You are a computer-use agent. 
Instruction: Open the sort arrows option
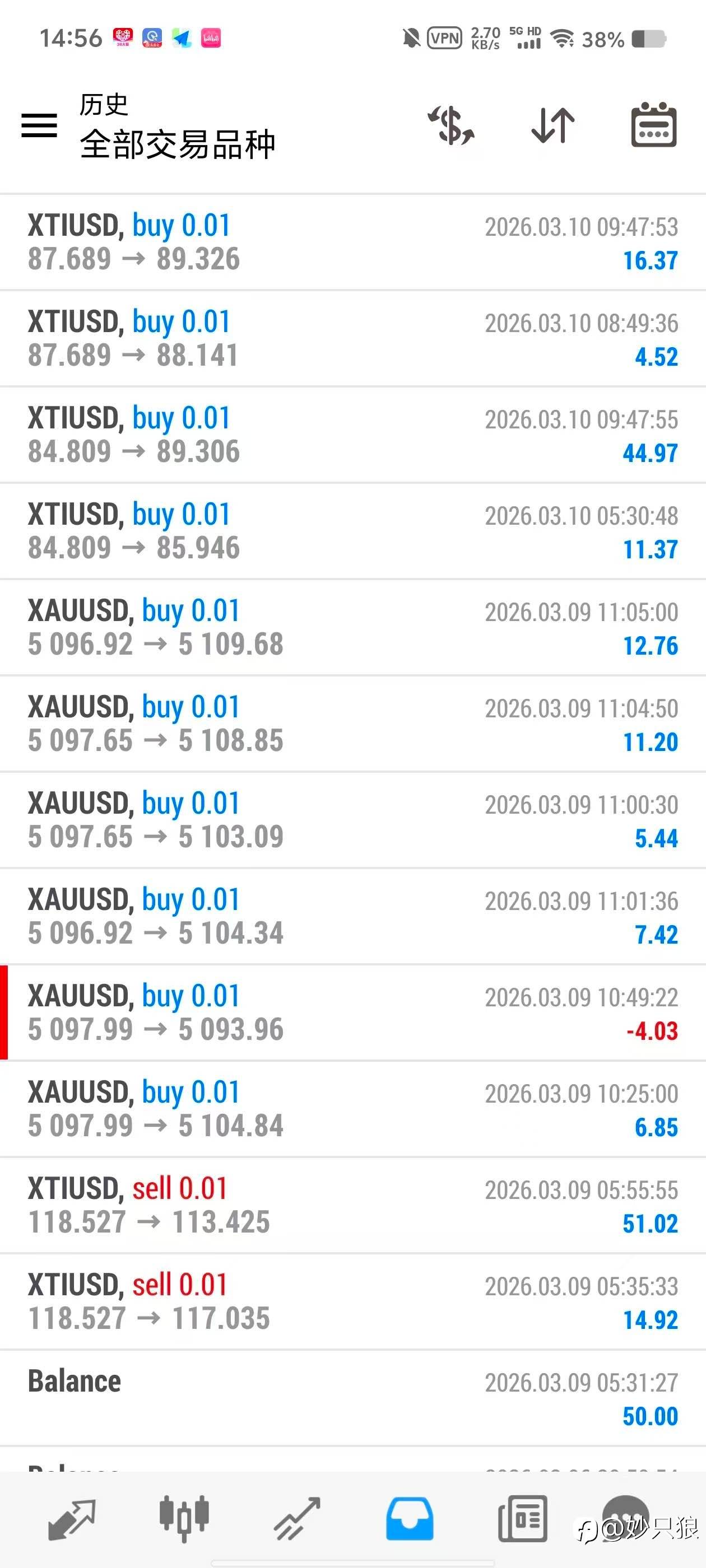pyautogui.click(x=553, y=125)
